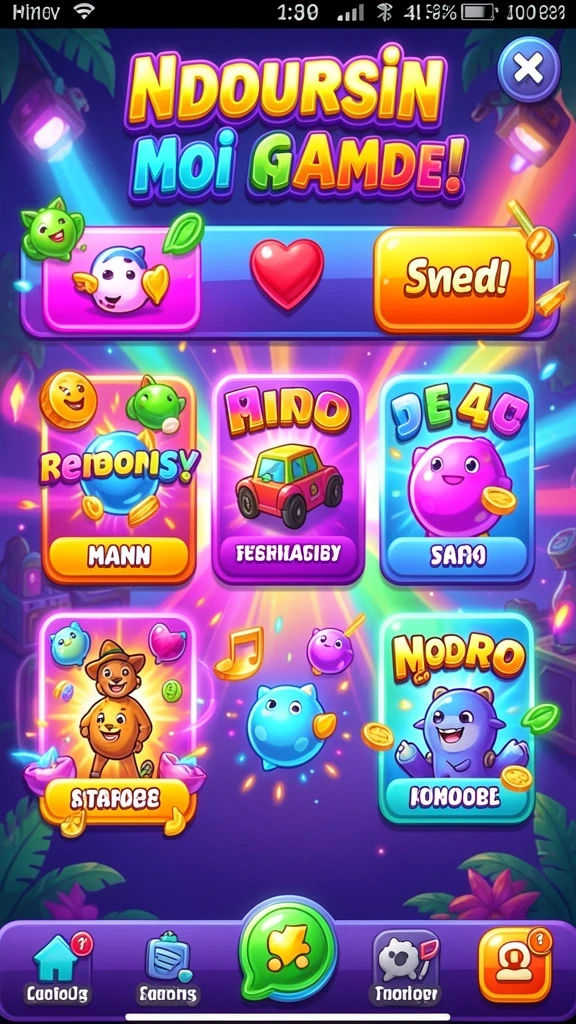Tap the orange Sned! button

coord(455,280)
